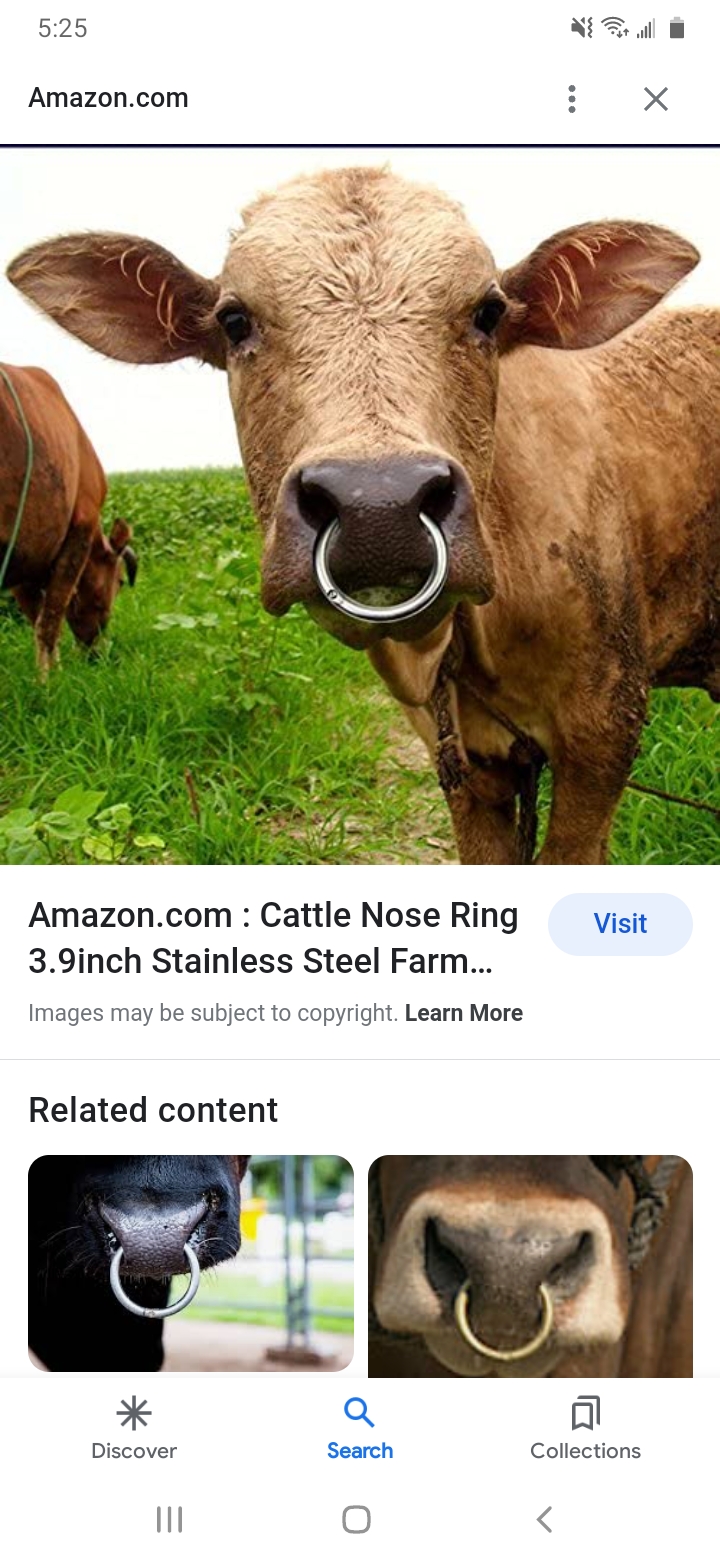Go to the Collections tab
Viewport: 720px width, 1560px height.
[585, 1429]
